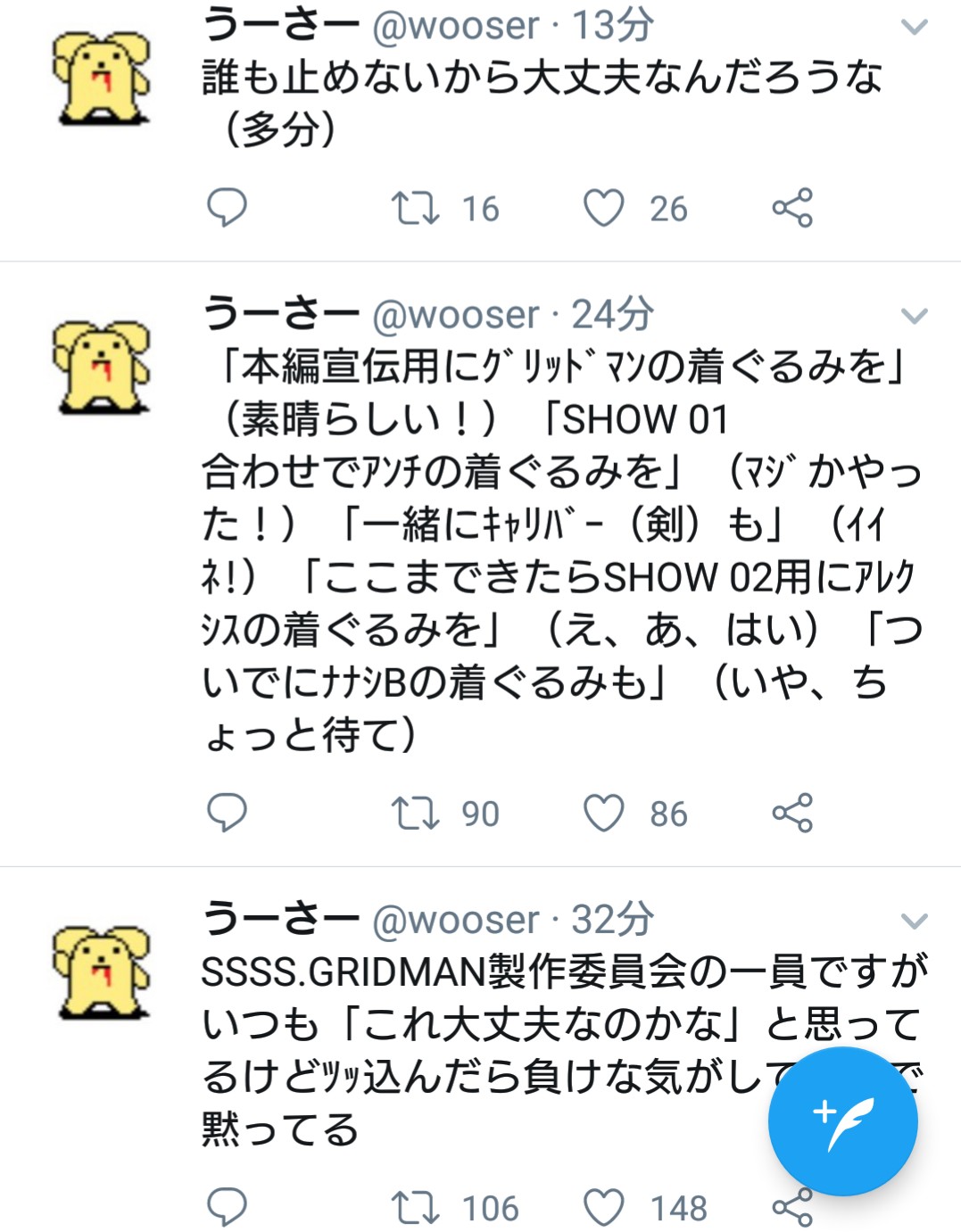
Task: Like the 24分 tweet with 86 likes
Action: coord(604,812)
